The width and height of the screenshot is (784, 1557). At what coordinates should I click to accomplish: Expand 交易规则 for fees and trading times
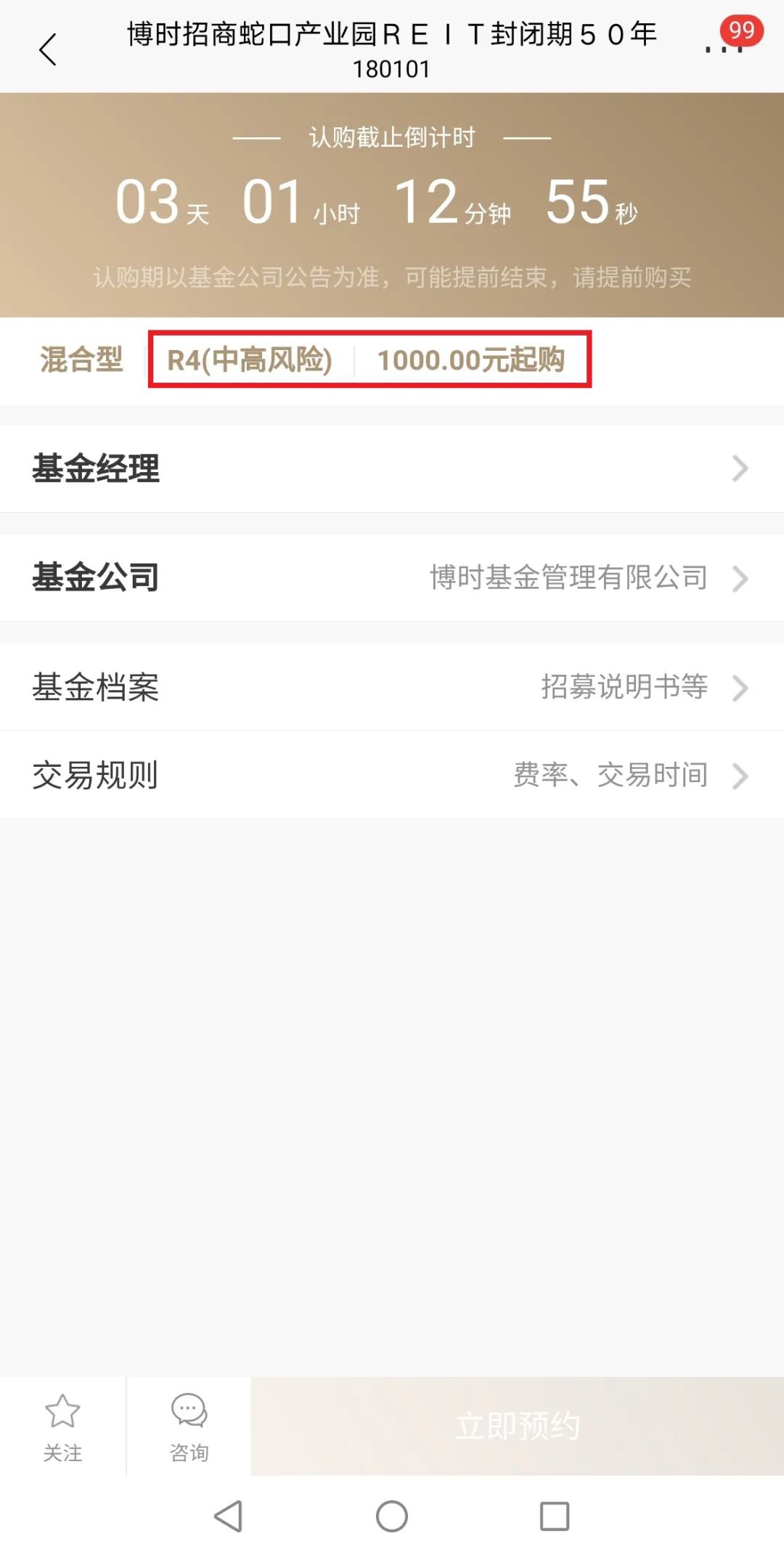pyautogui.click(x=392, y=775)
